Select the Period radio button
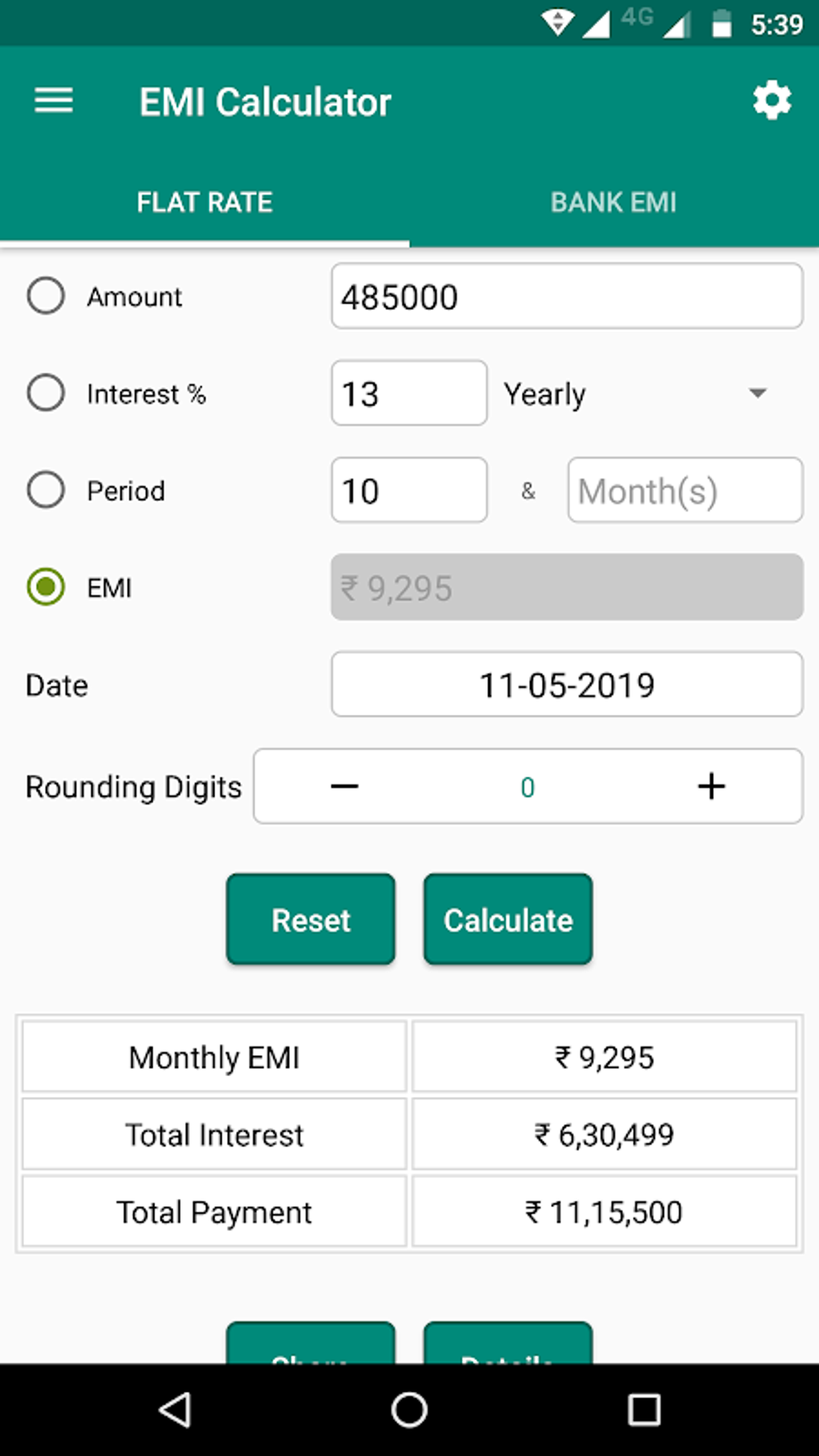This screenshot has width=819, height=1456. point(46,490)
